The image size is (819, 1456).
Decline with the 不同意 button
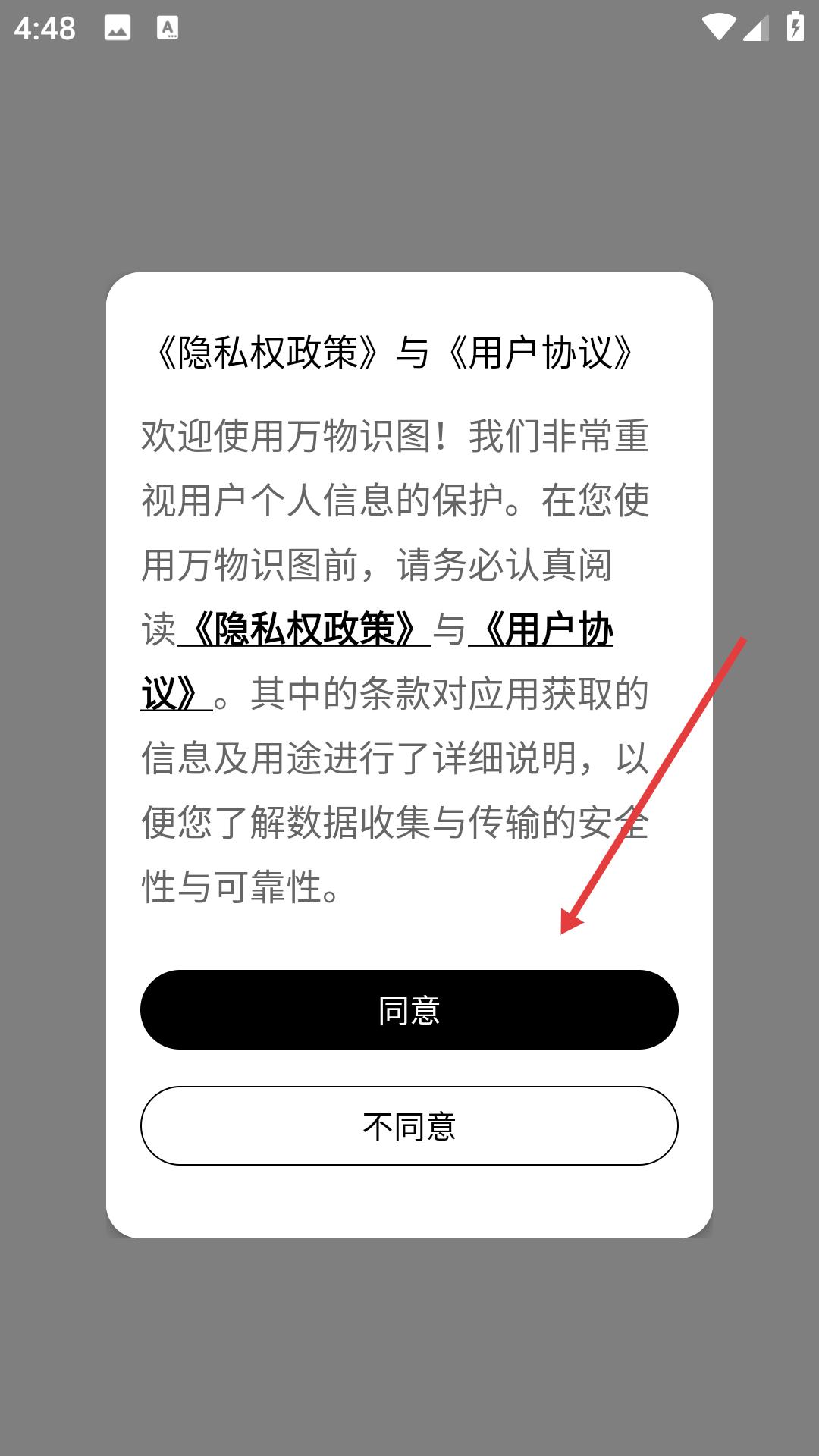(409, 1126)
